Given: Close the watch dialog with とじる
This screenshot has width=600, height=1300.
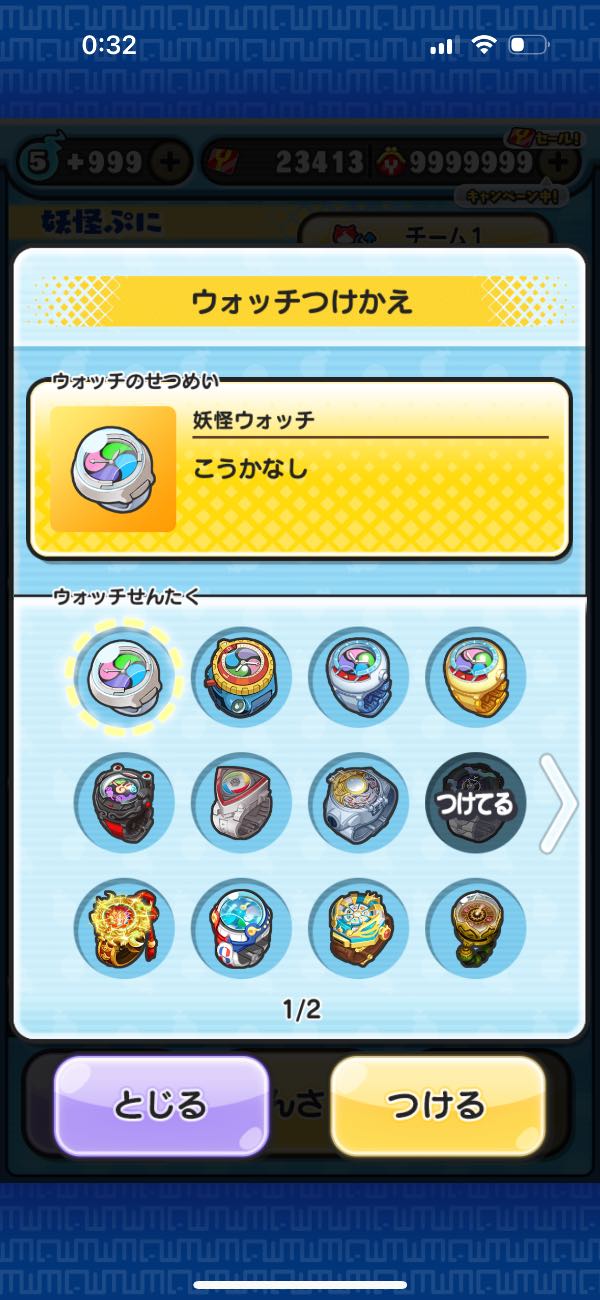Looking at the screenshot, I should (161, 1105).
